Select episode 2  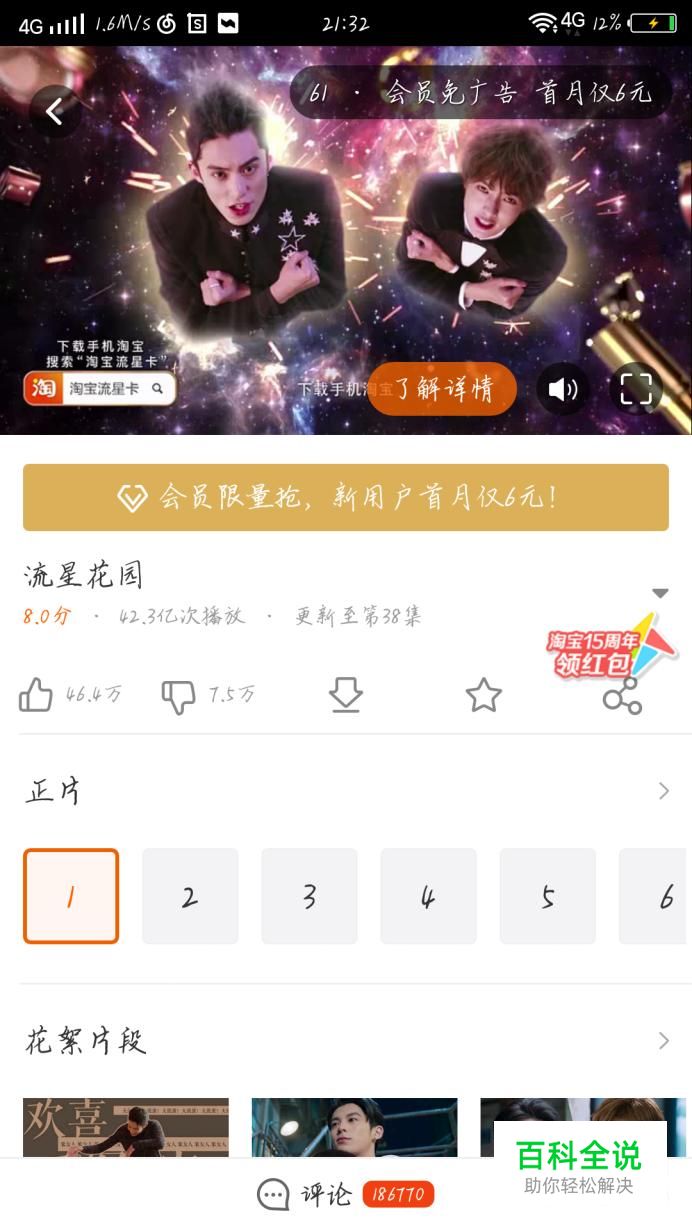tap(190, 896)
